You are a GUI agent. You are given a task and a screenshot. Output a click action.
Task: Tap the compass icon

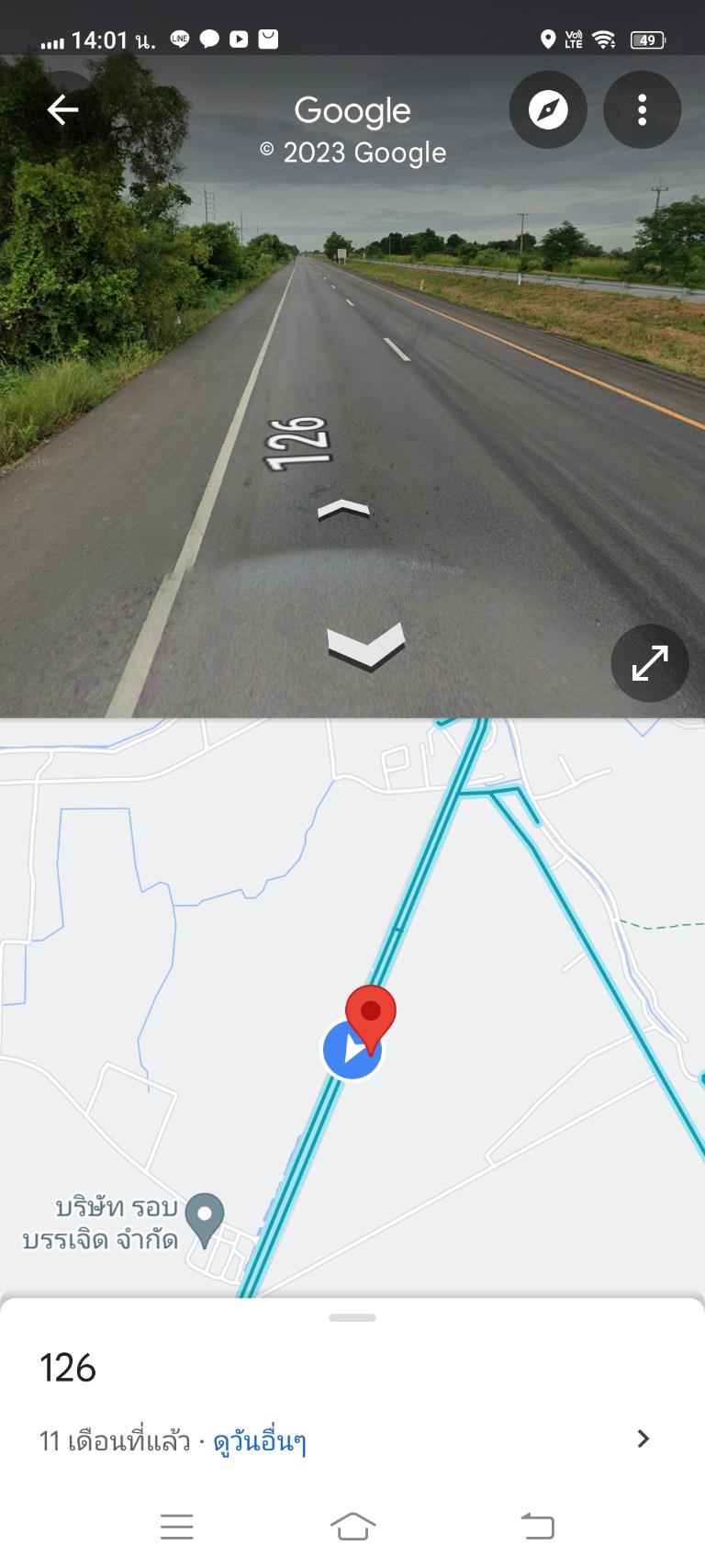pos(548,110)
